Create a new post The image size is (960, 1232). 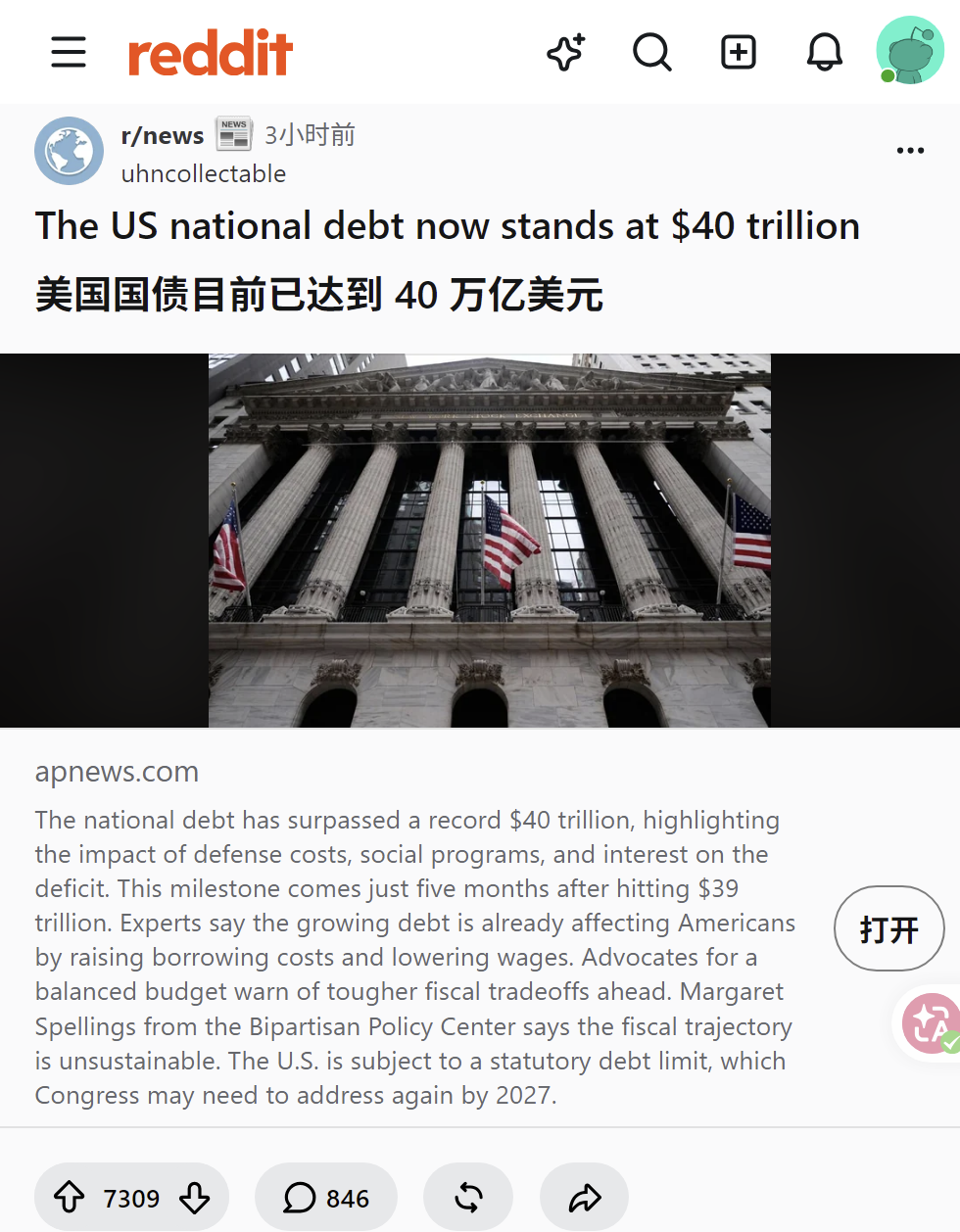(x=739, y=52)
